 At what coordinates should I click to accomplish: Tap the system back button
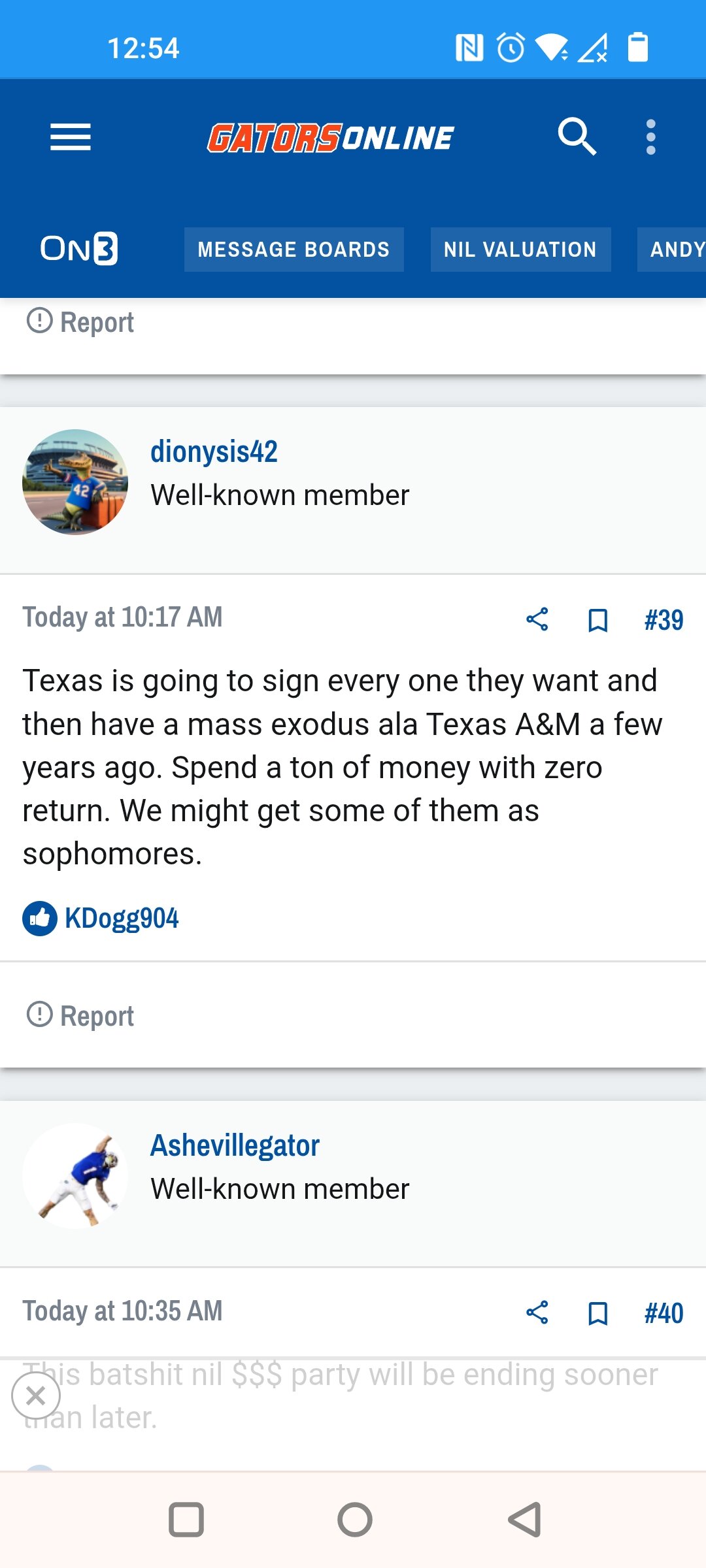pos(524,1520)
